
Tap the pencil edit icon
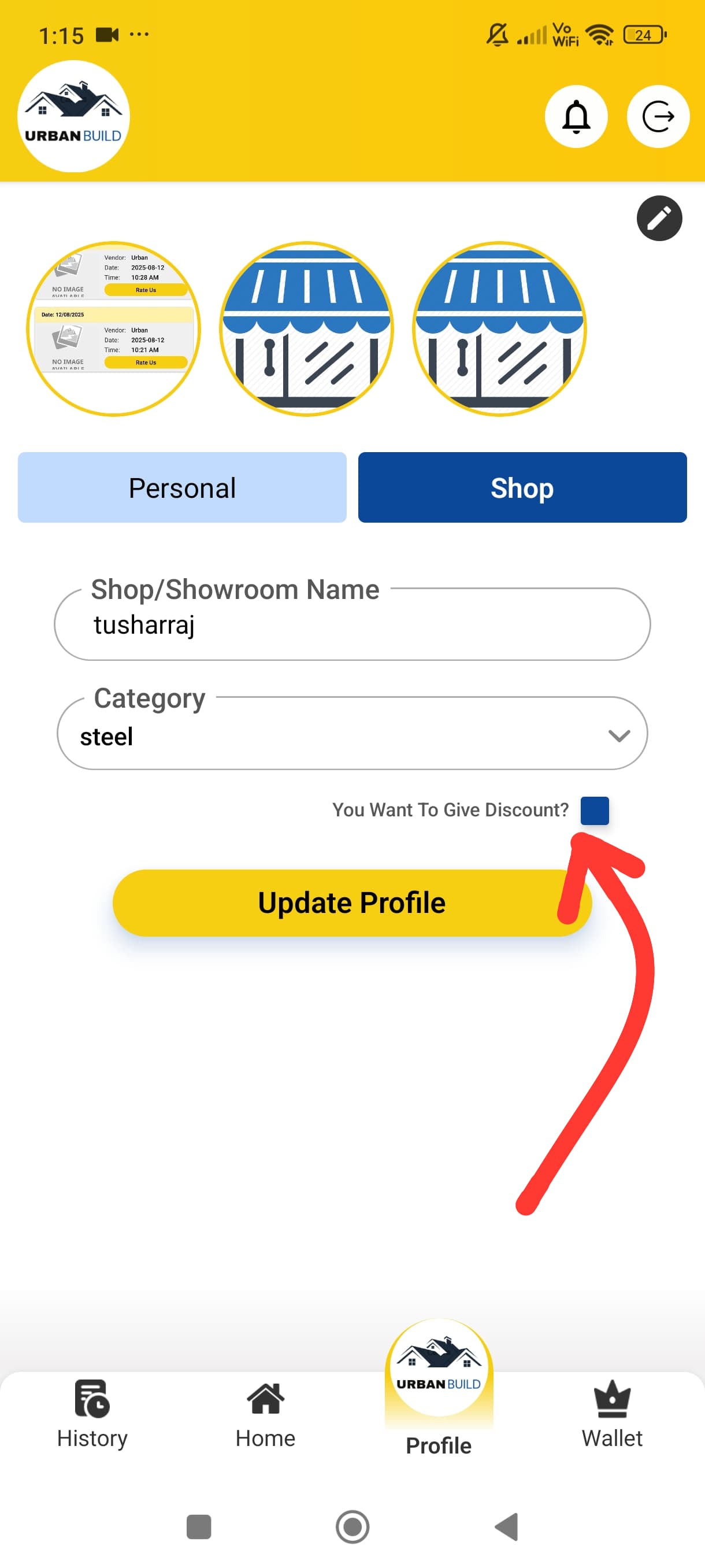(659, 219)
